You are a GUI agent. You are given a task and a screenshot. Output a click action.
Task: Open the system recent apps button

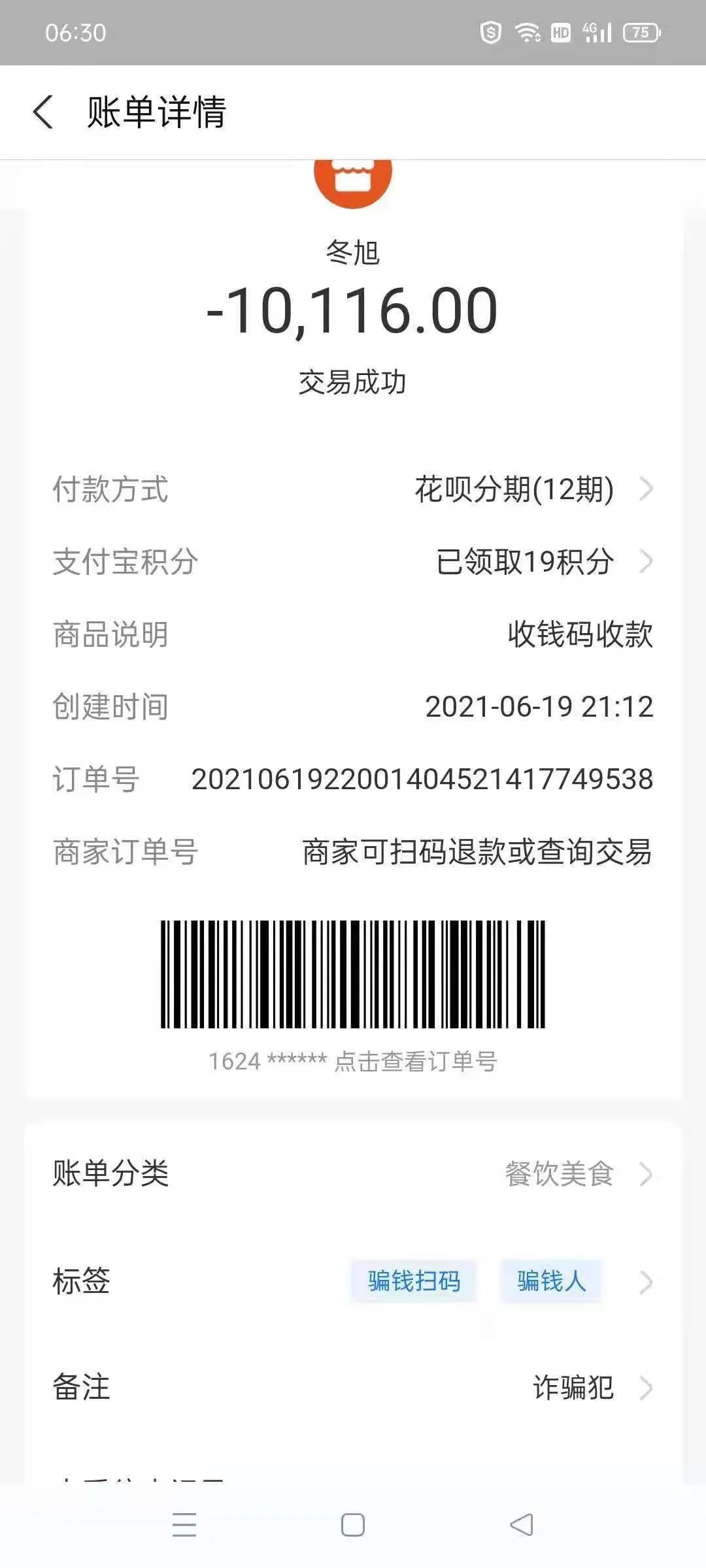tap(184, 1525)
